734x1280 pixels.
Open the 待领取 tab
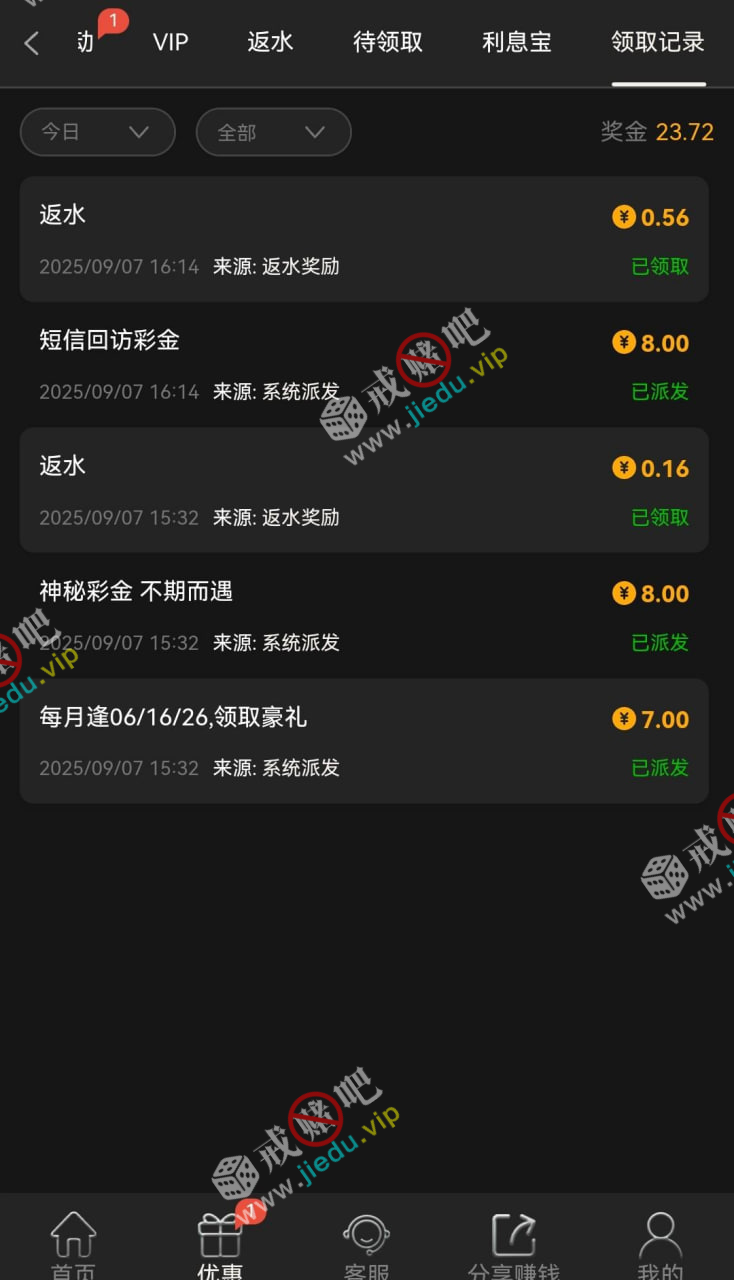coord(388,42)
